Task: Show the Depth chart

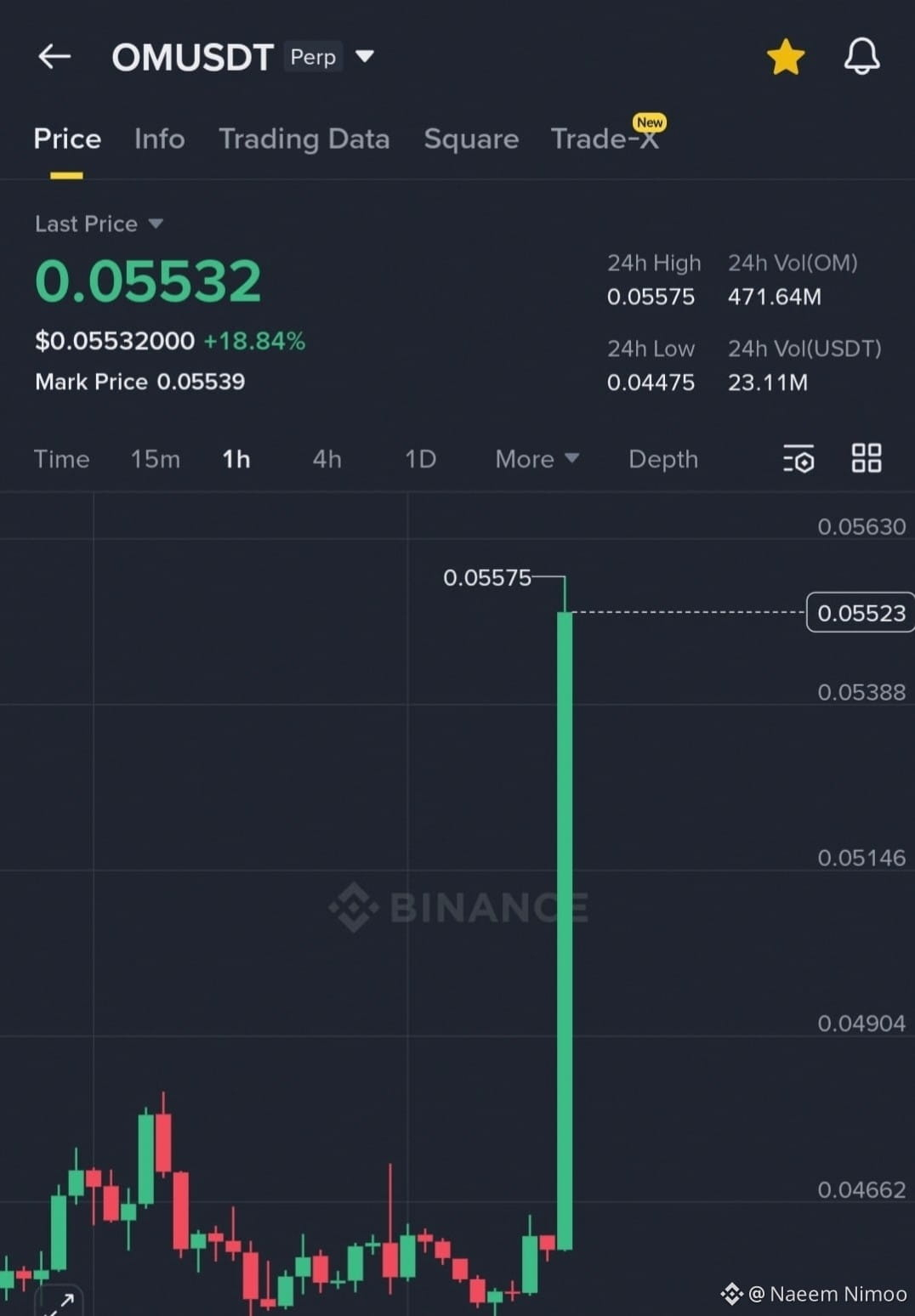Action: pos(662,459)
